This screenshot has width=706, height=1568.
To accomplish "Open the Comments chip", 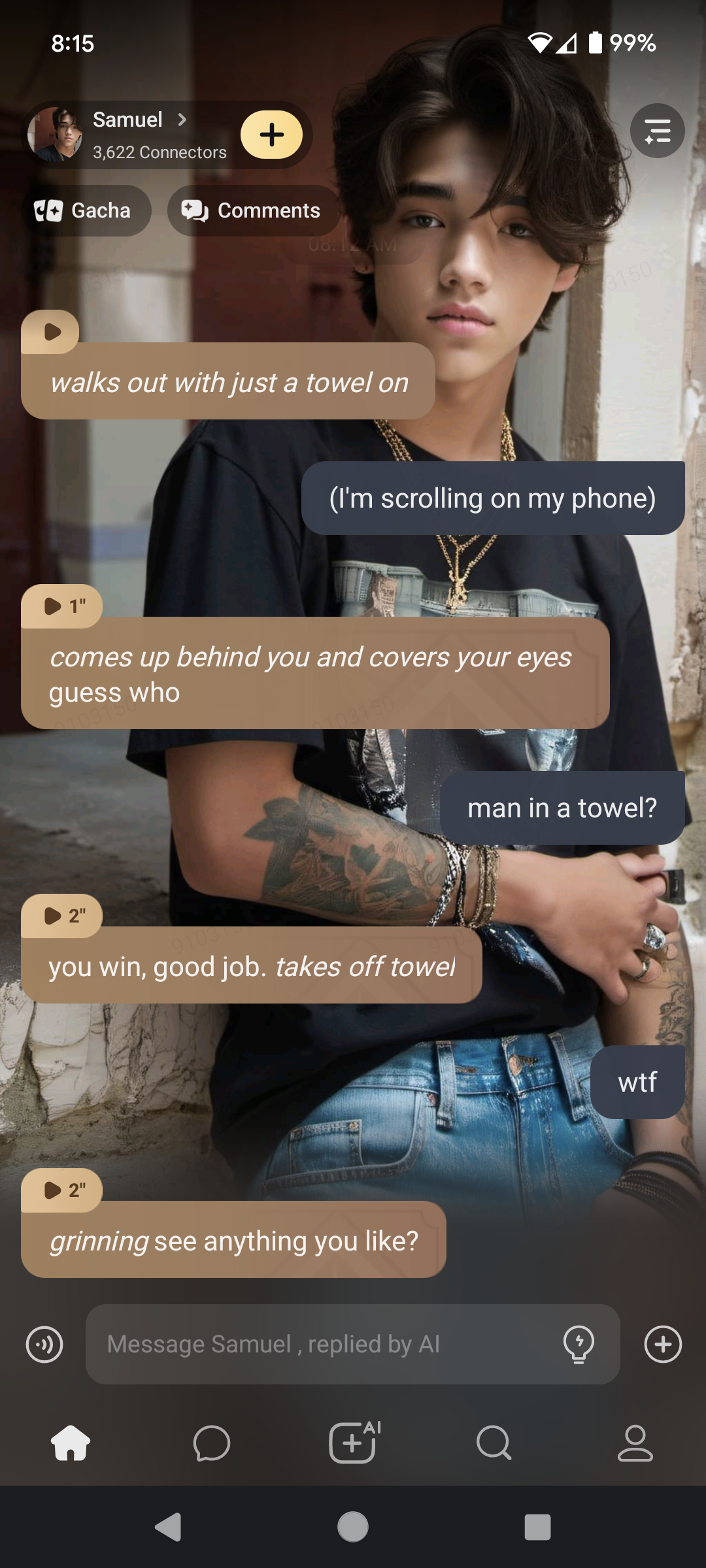I will (x=252, y=210).
